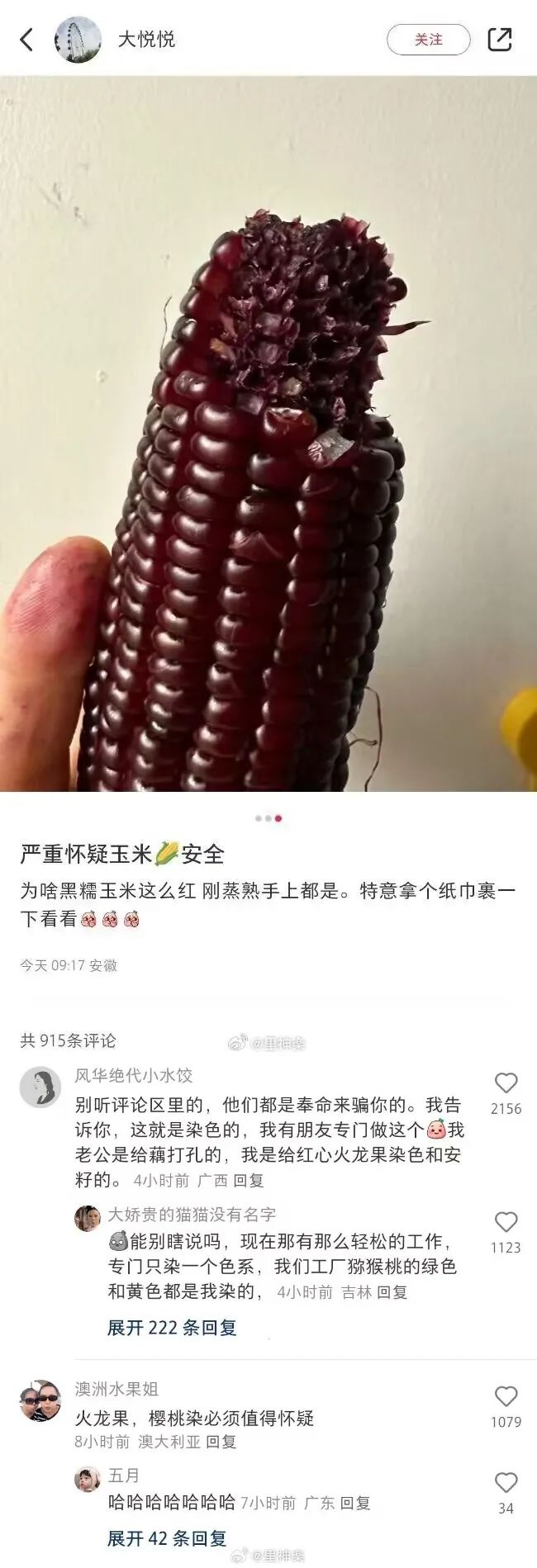Share this post via the share icon
The height and width of the screenshot is (1568, 537).
(500, 39)
